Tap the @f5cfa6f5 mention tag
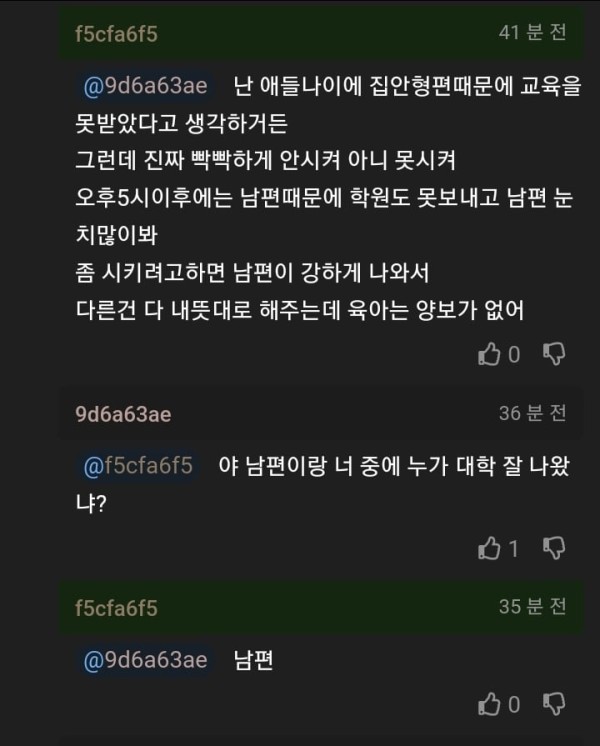Image resolution: width=600 pixels, height=746 pixels. 137,465
